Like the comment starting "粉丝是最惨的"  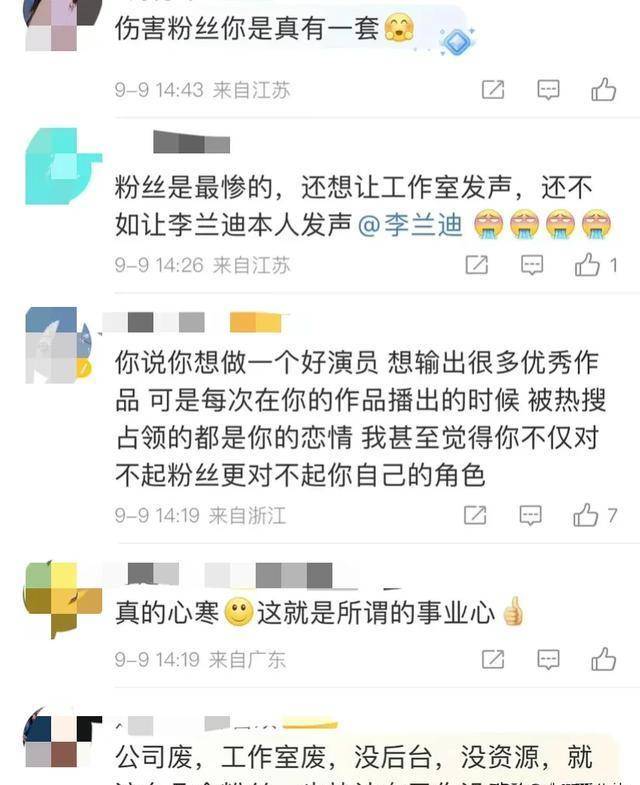588,265
